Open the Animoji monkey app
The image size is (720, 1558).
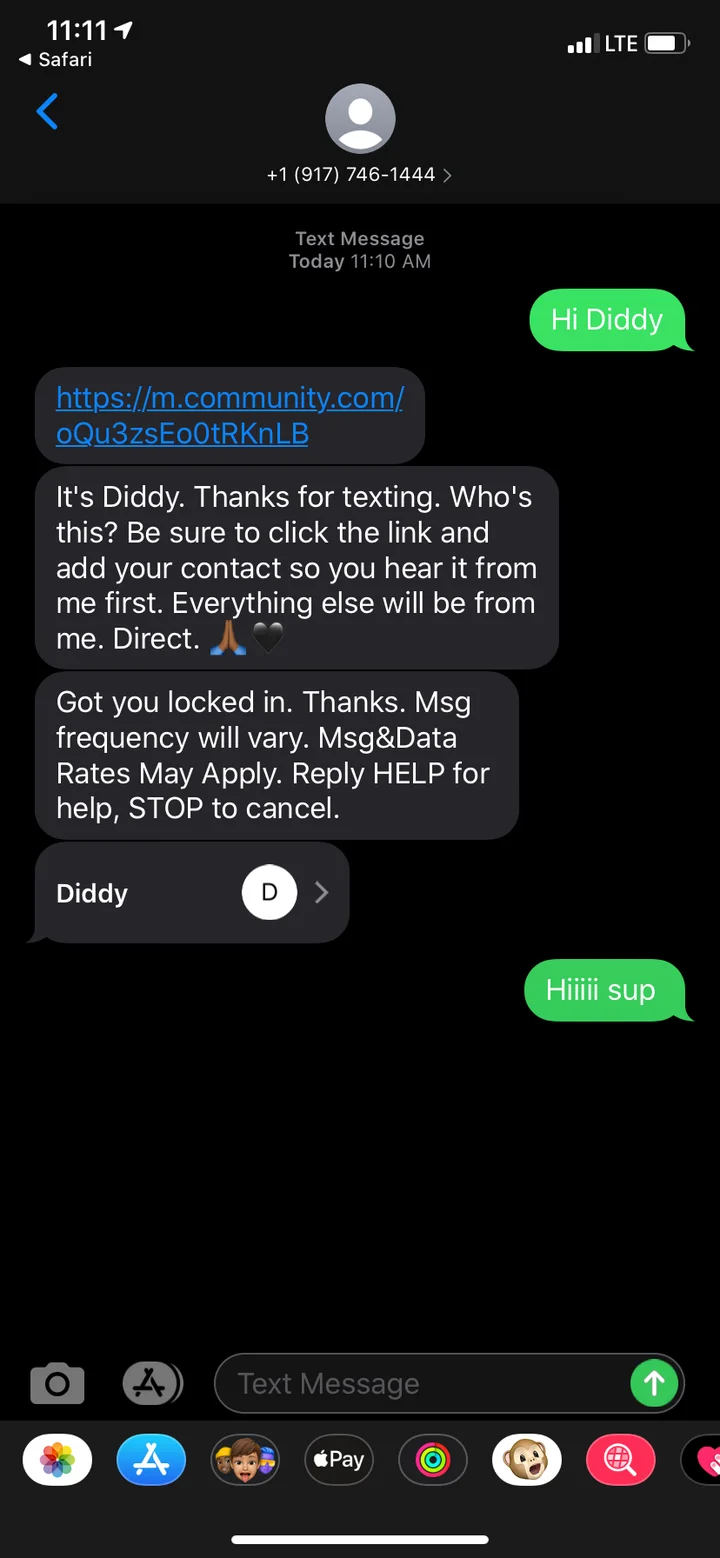click(x=526, y=1461)
